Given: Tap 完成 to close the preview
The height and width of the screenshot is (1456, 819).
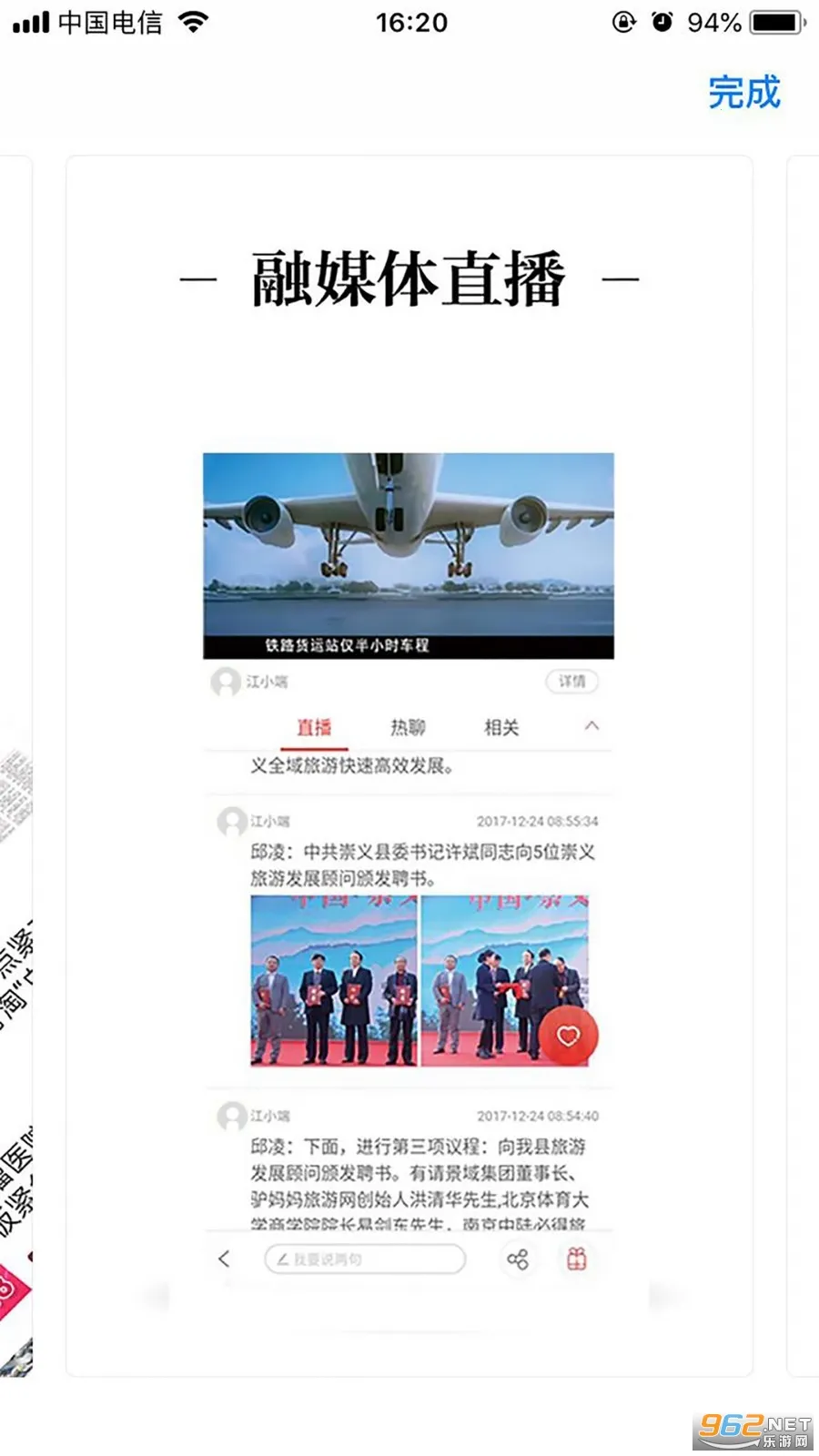Looking at the screenshot, I should click(743, 93).
